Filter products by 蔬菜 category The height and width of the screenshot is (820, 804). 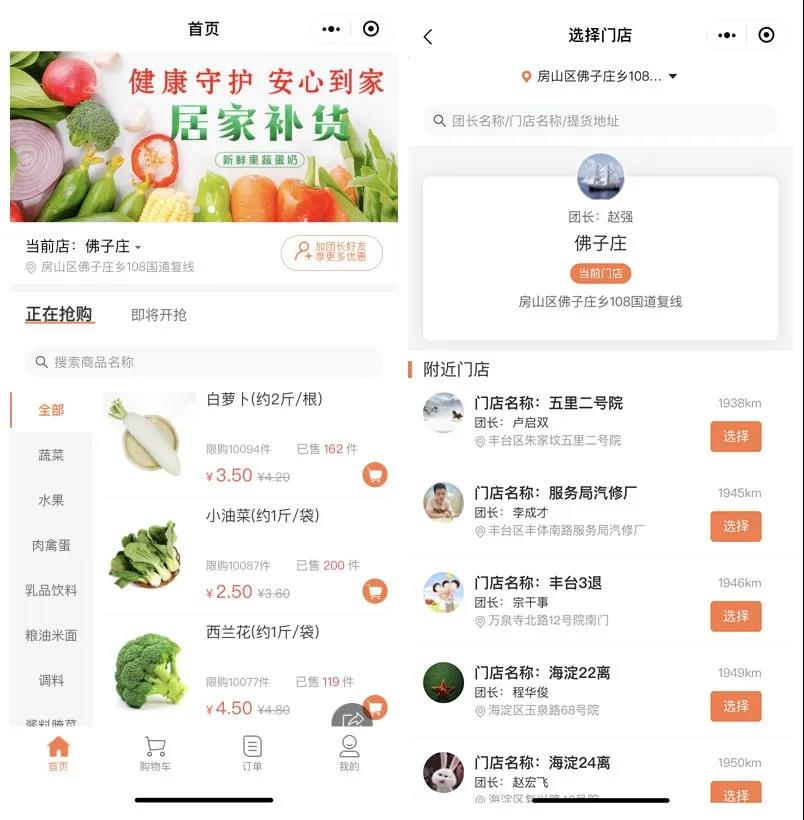(x=51, y=455)
